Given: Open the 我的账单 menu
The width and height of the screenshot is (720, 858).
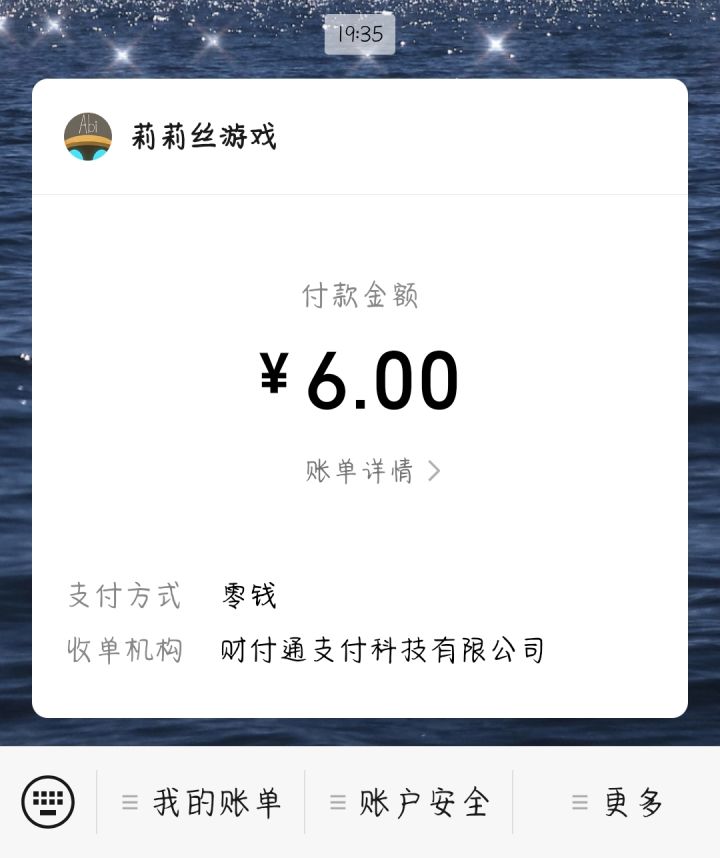Looking at the screenshot, I should [201, 802].
